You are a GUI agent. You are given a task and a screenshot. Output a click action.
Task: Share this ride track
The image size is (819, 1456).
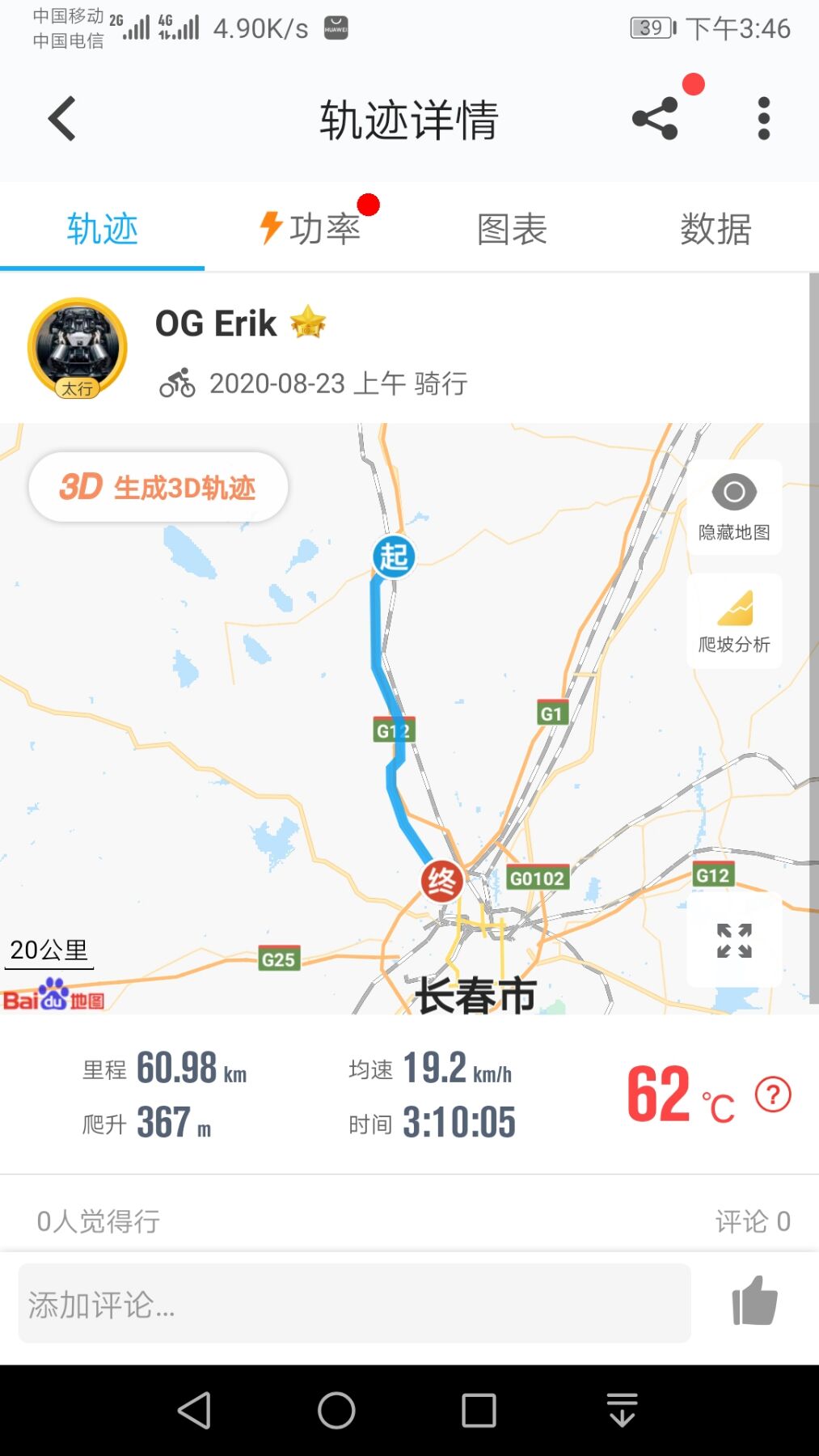click(x=656, y=119)
